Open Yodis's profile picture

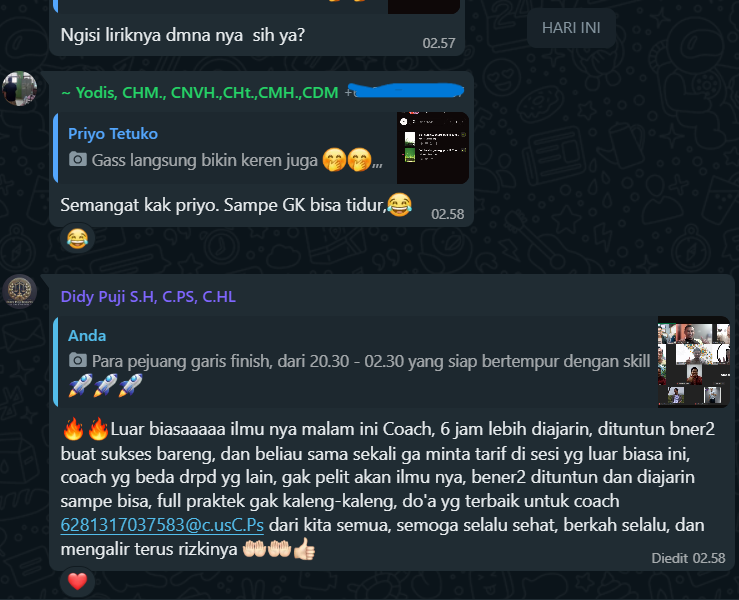click(x=20, y=90)
